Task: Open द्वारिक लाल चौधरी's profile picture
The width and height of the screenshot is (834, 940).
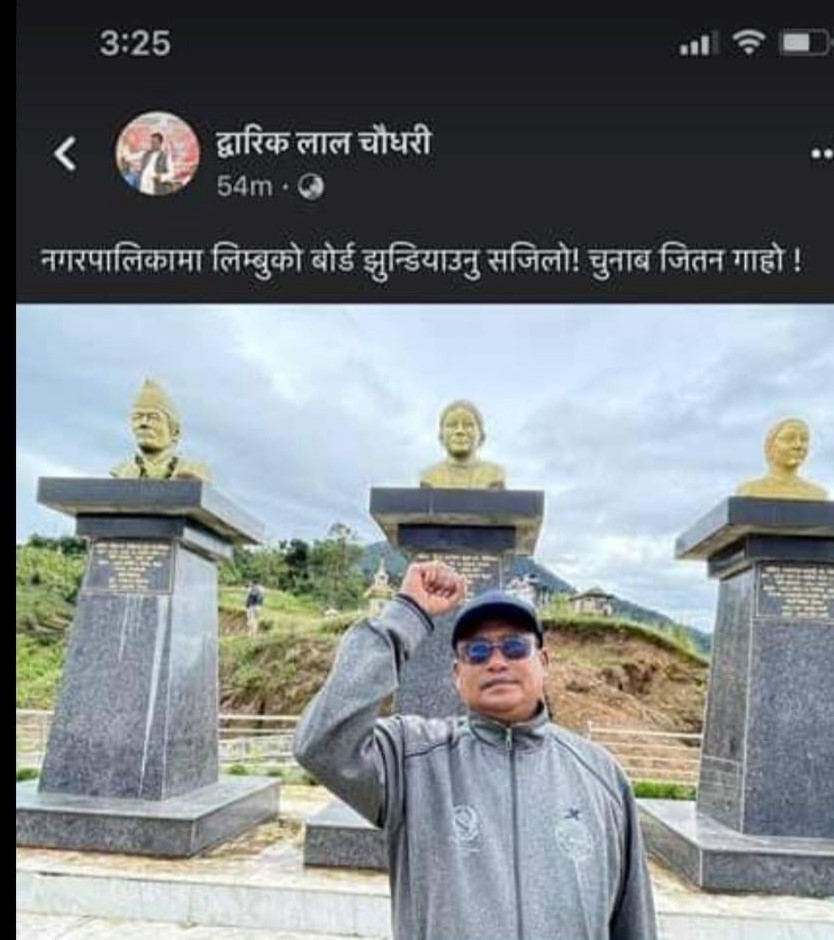Action: pos(157,153)
